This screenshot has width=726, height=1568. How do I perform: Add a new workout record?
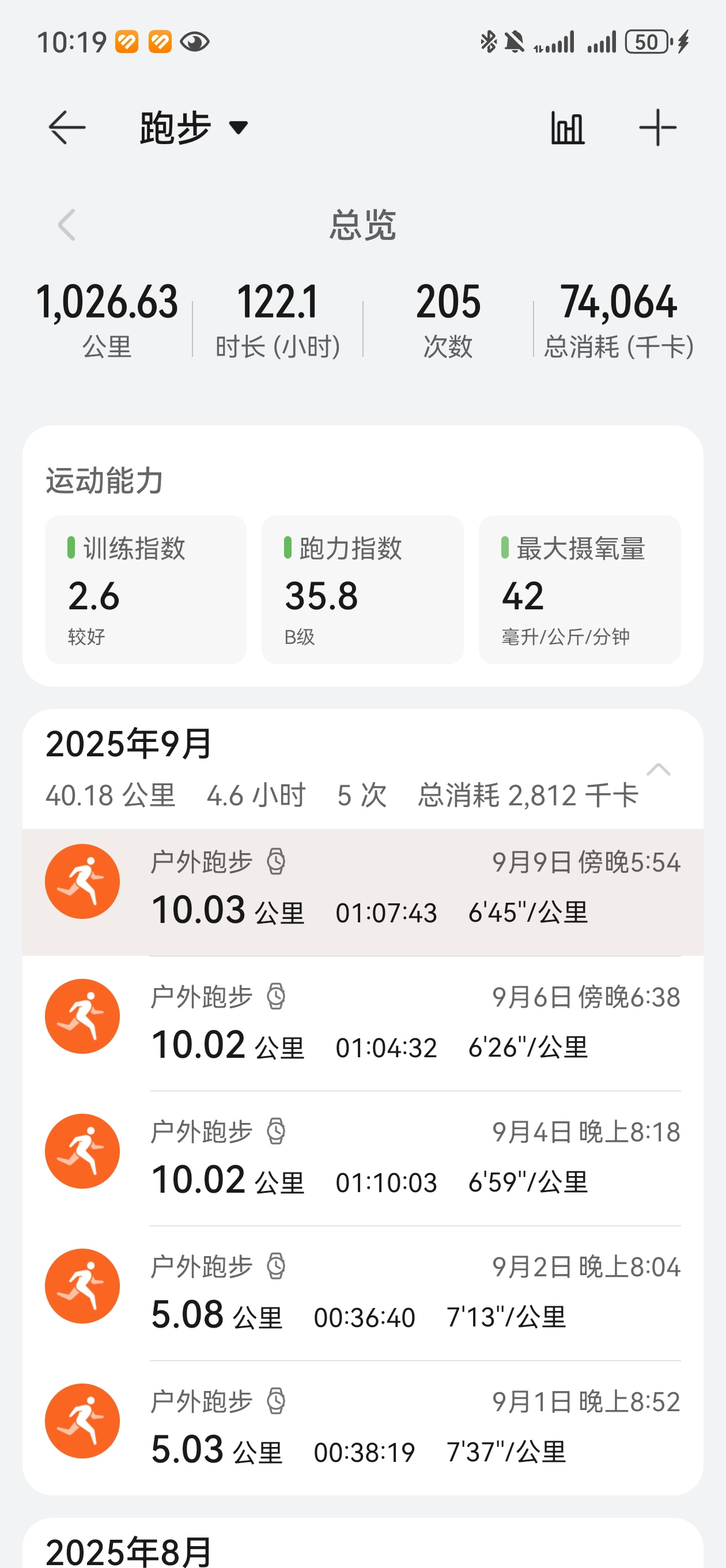click(x=658, y=127)
